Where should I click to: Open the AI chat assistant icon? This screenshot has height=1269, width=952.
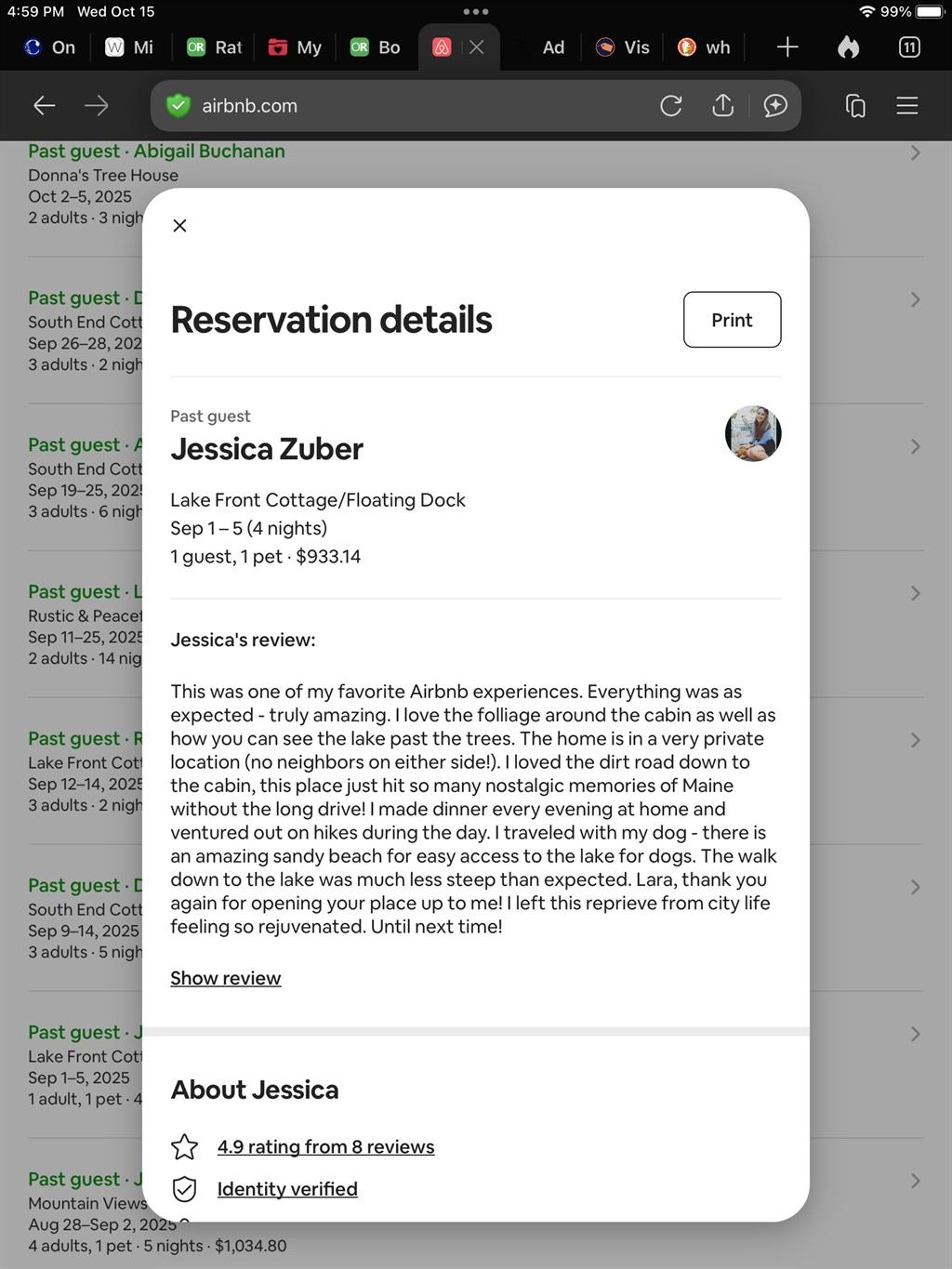pyautogui.click(x=774, y=106)
